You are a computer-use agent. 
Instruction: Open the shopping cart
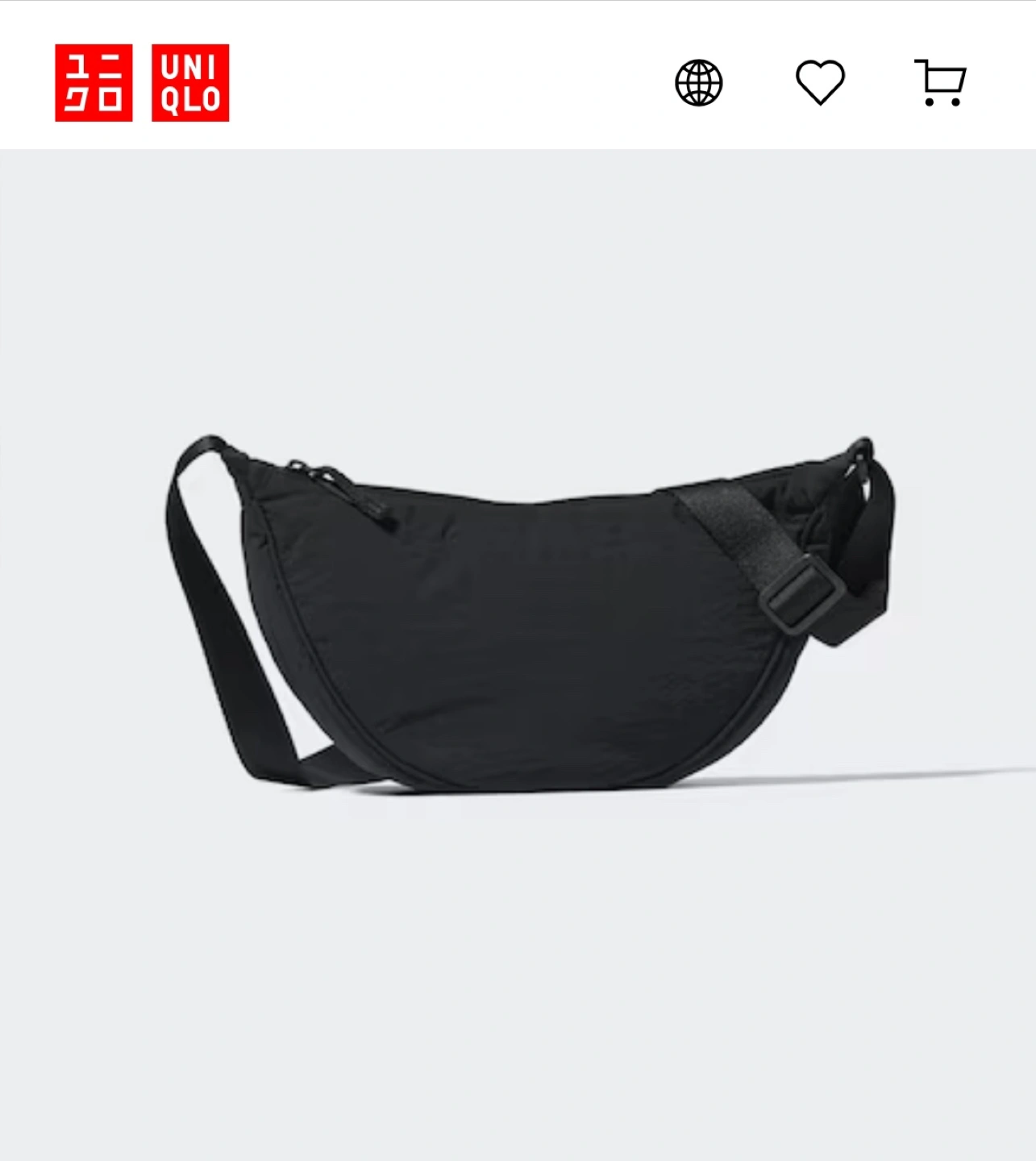pos(940,82)
